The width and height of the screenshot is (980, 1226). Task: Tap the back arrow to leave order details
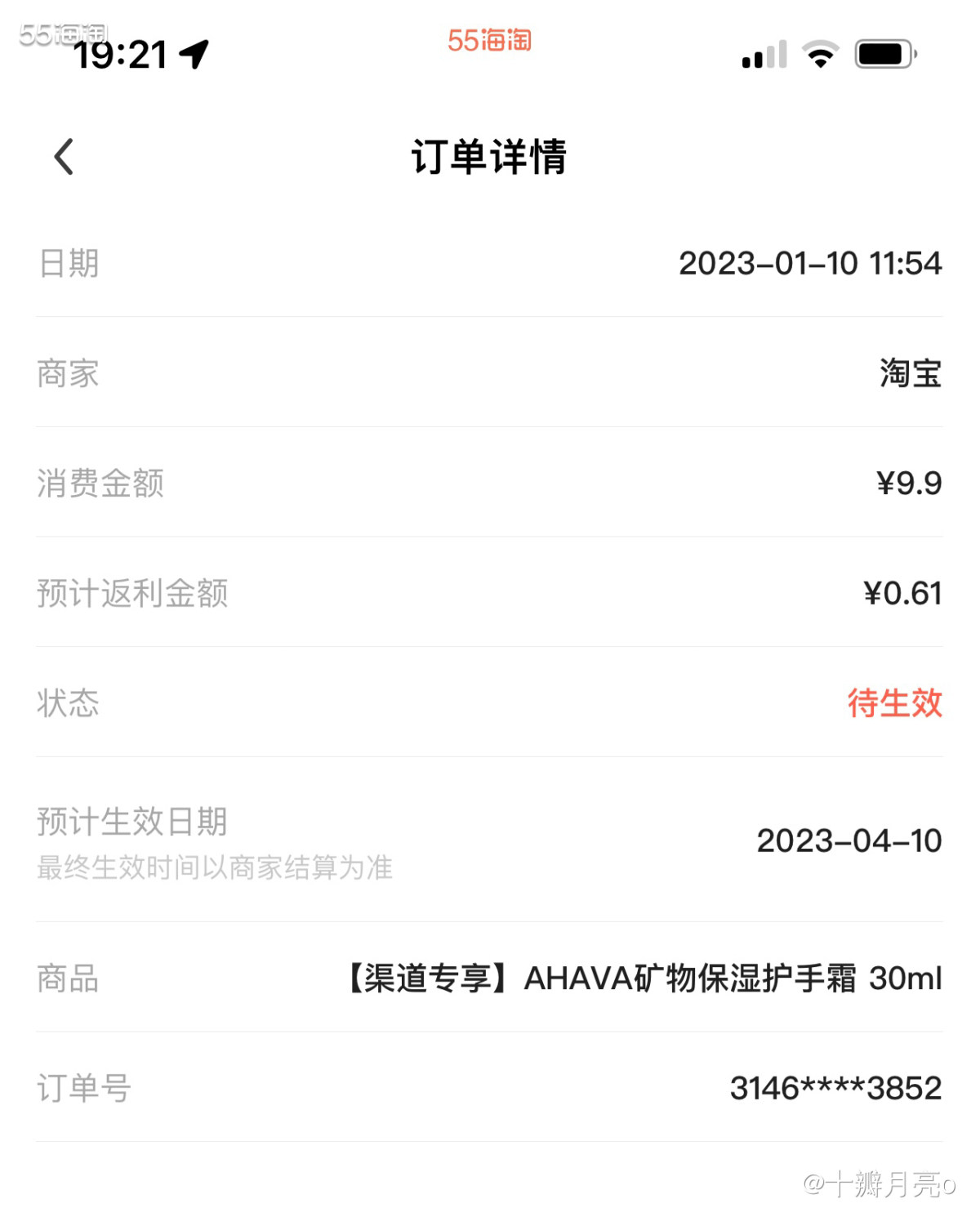62,157
